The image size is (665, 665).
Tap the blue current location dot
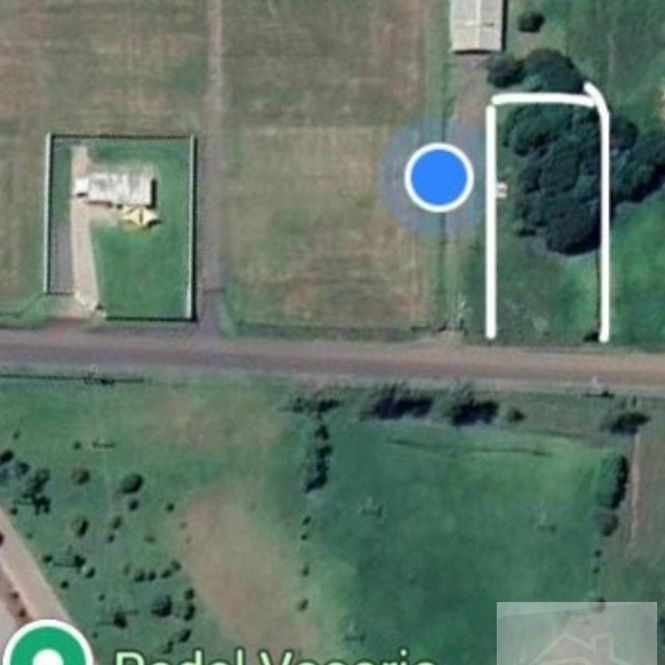pyautogui.click(x=438, y=177)
